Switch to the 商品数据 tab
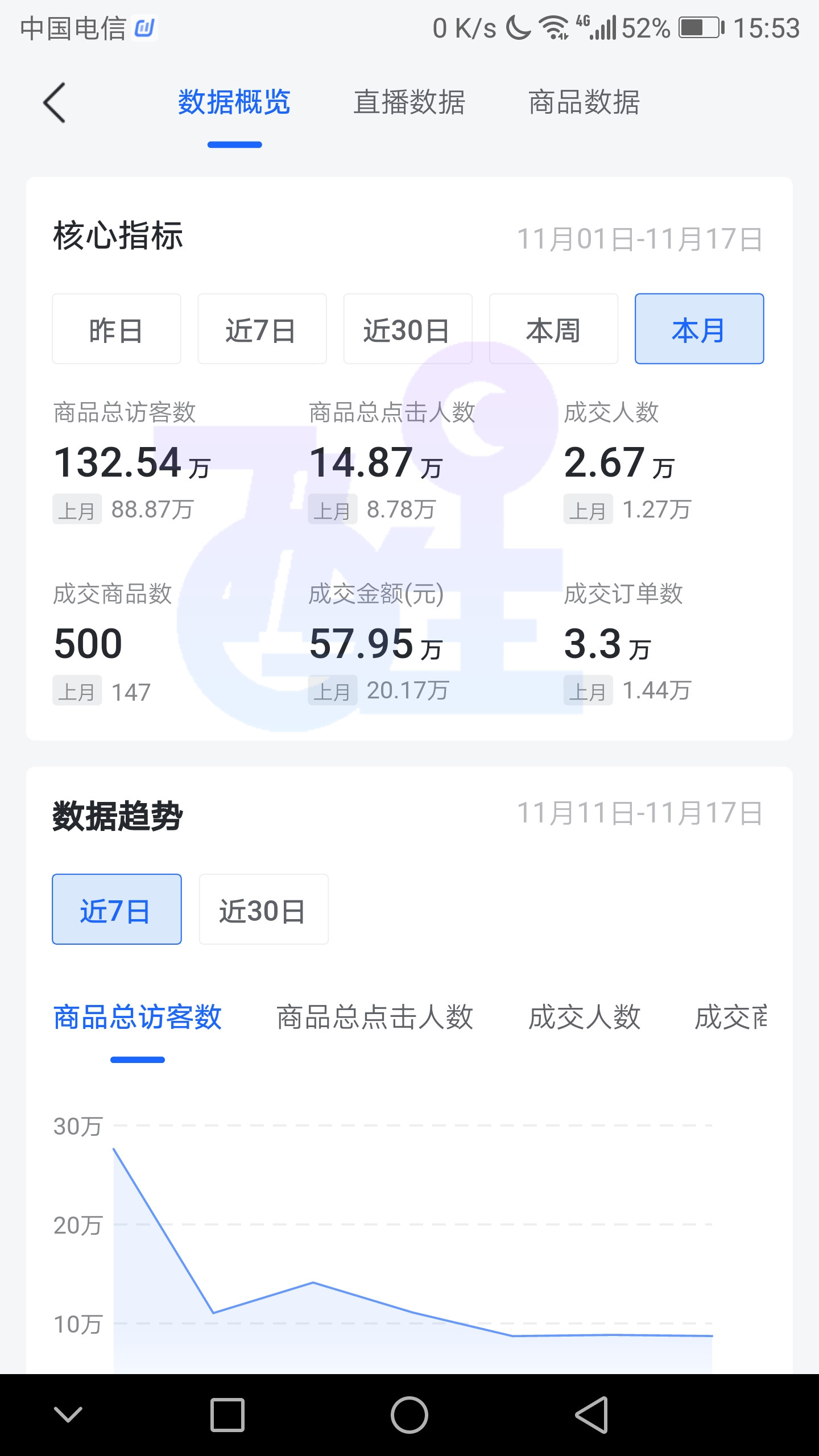819x1456 pixels. (x=585, y=102)
